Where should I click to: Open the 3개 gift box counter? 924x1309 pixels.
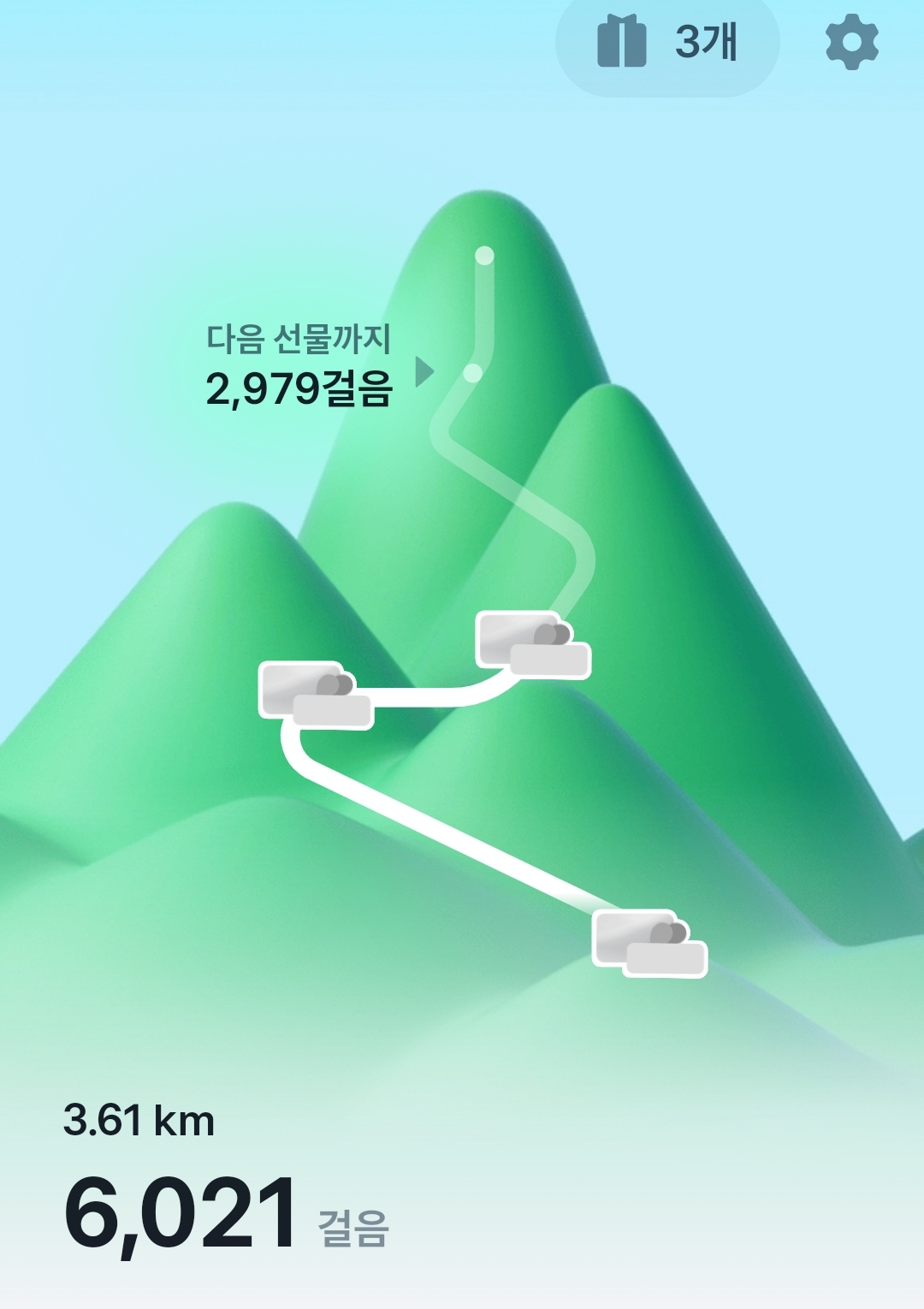pyautogui.click(x=667, y=43)
